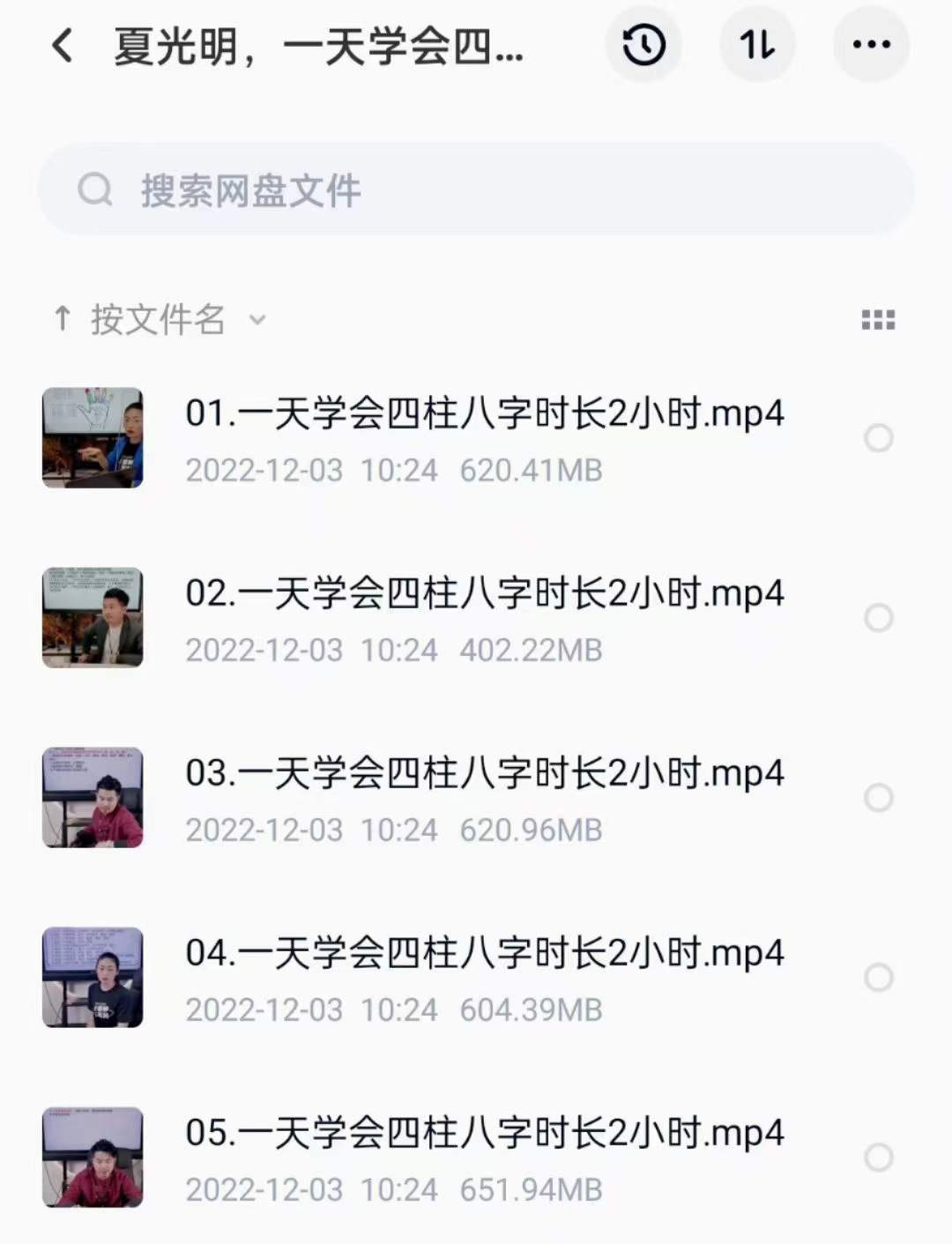Tap the thumbnail of video 03
This screenshot has height=1244, width=952.
point(93,798)
